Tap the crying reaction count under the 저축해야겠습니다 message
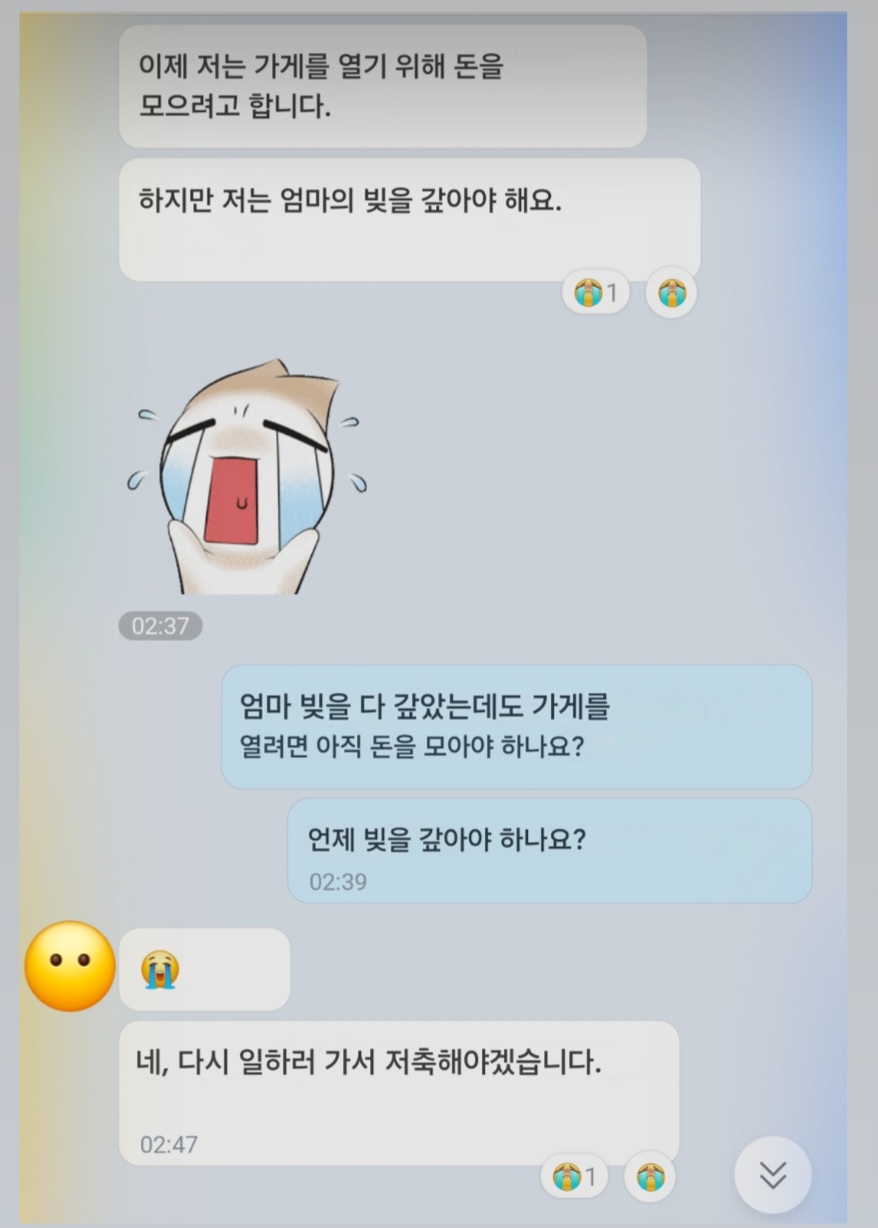 [x=574, y=1176]
